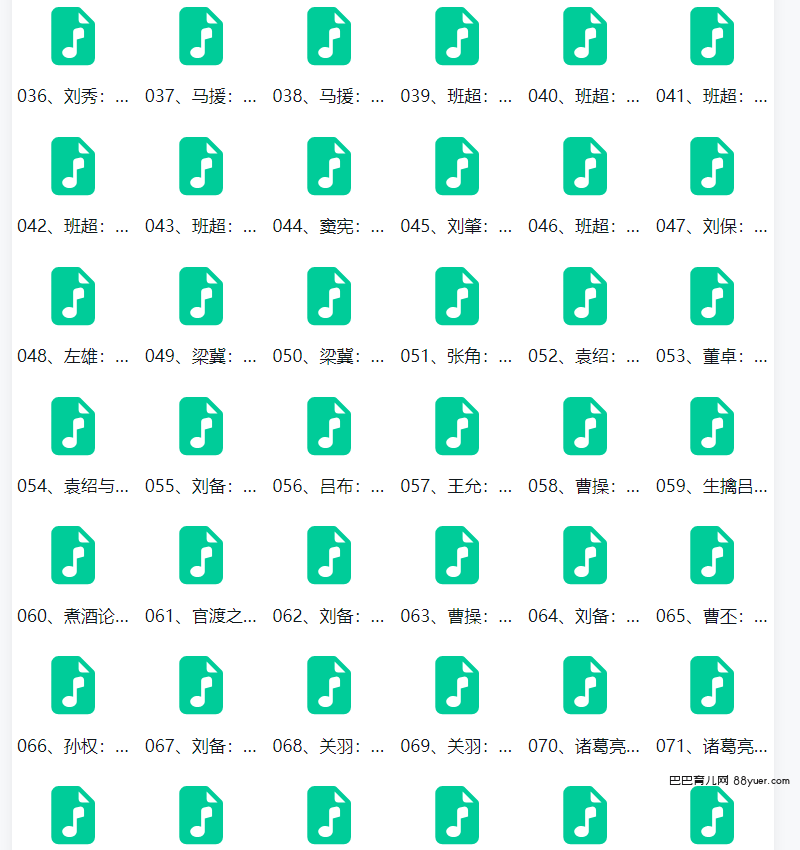Viewport: 800px width, 850px height.
Task: Open file 054 袁绍与
Action: [73, 426]
